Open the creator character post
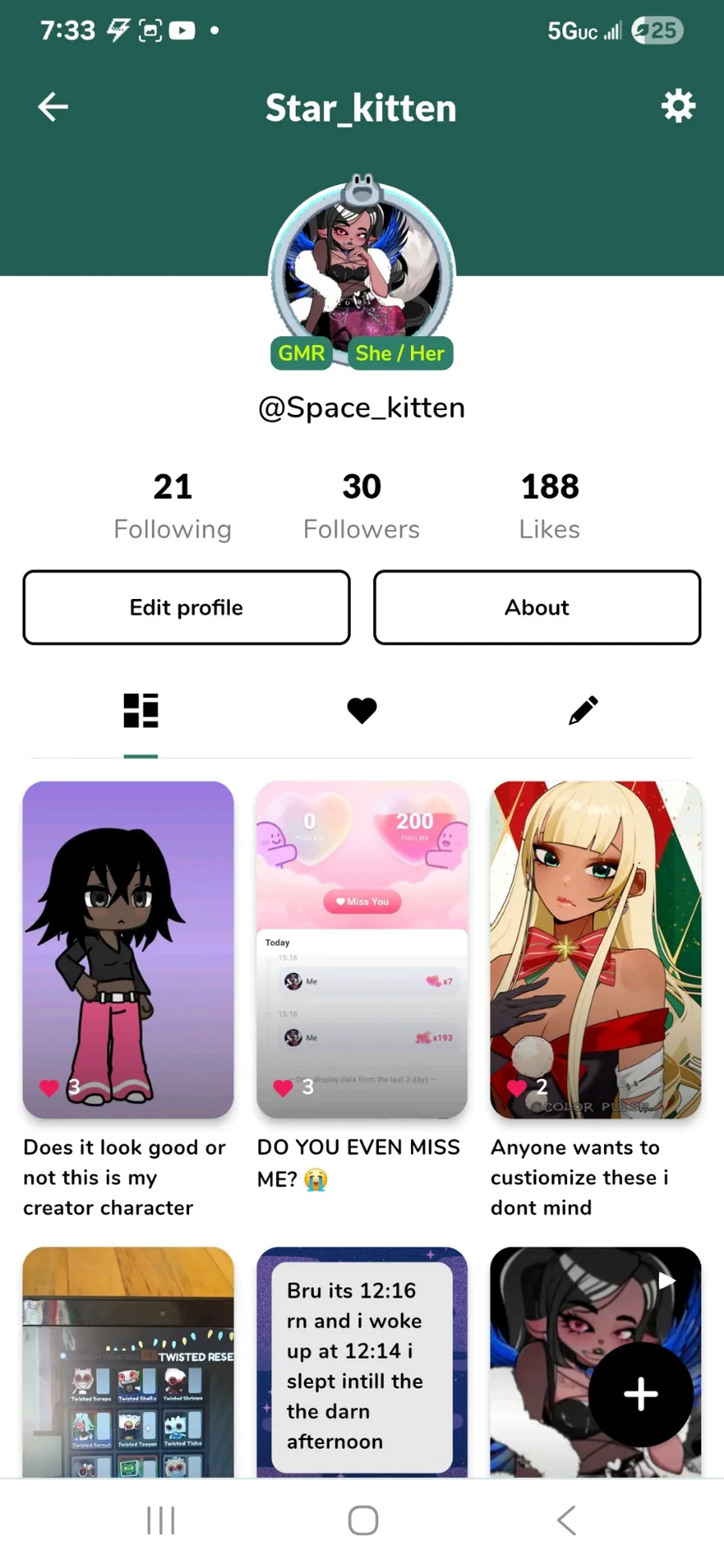Image resolution: width=724 pixels, height=1568 pixels. coord(129,950)
